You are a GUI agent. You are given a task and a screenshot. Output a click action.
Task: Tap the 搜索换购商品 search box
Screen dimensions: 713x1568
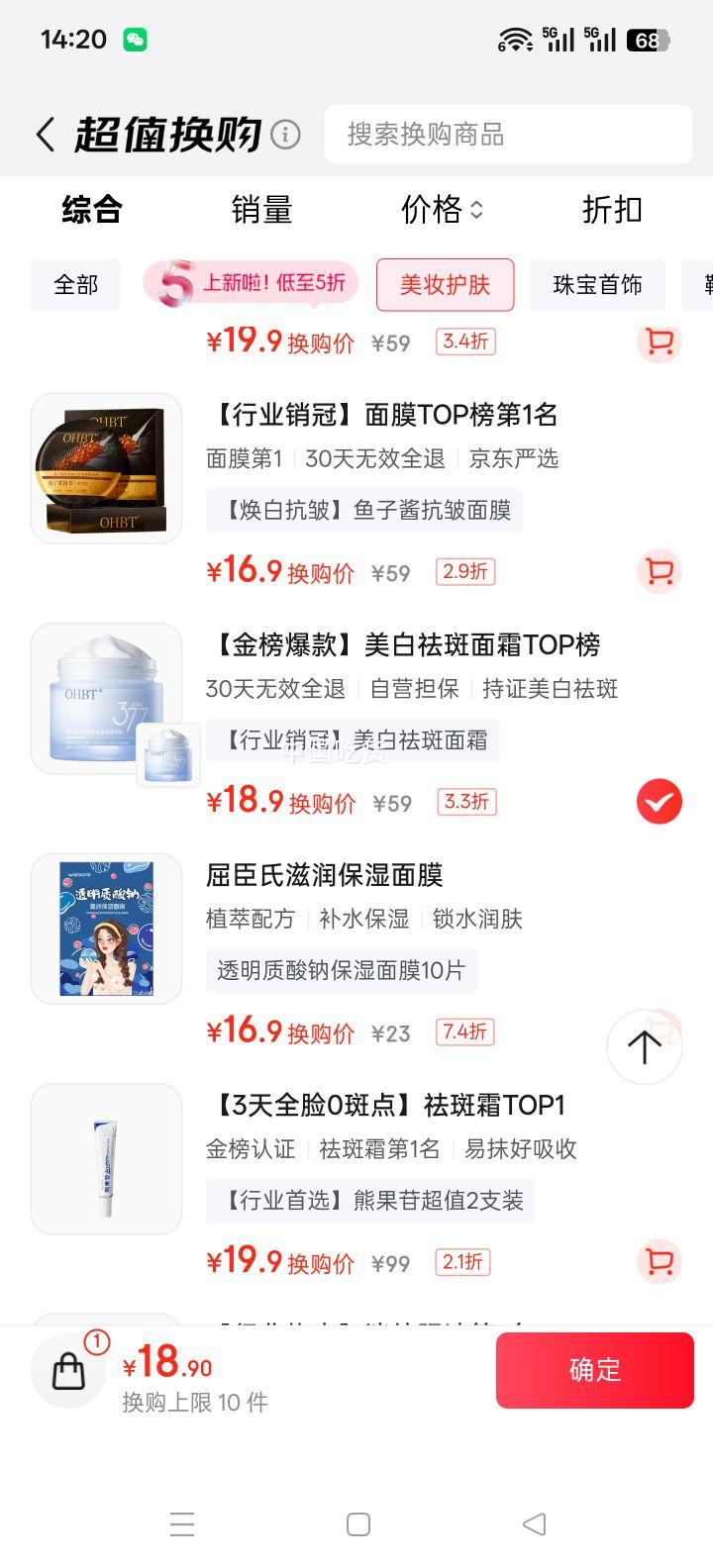pyautogui.click(x=507, y=135)
